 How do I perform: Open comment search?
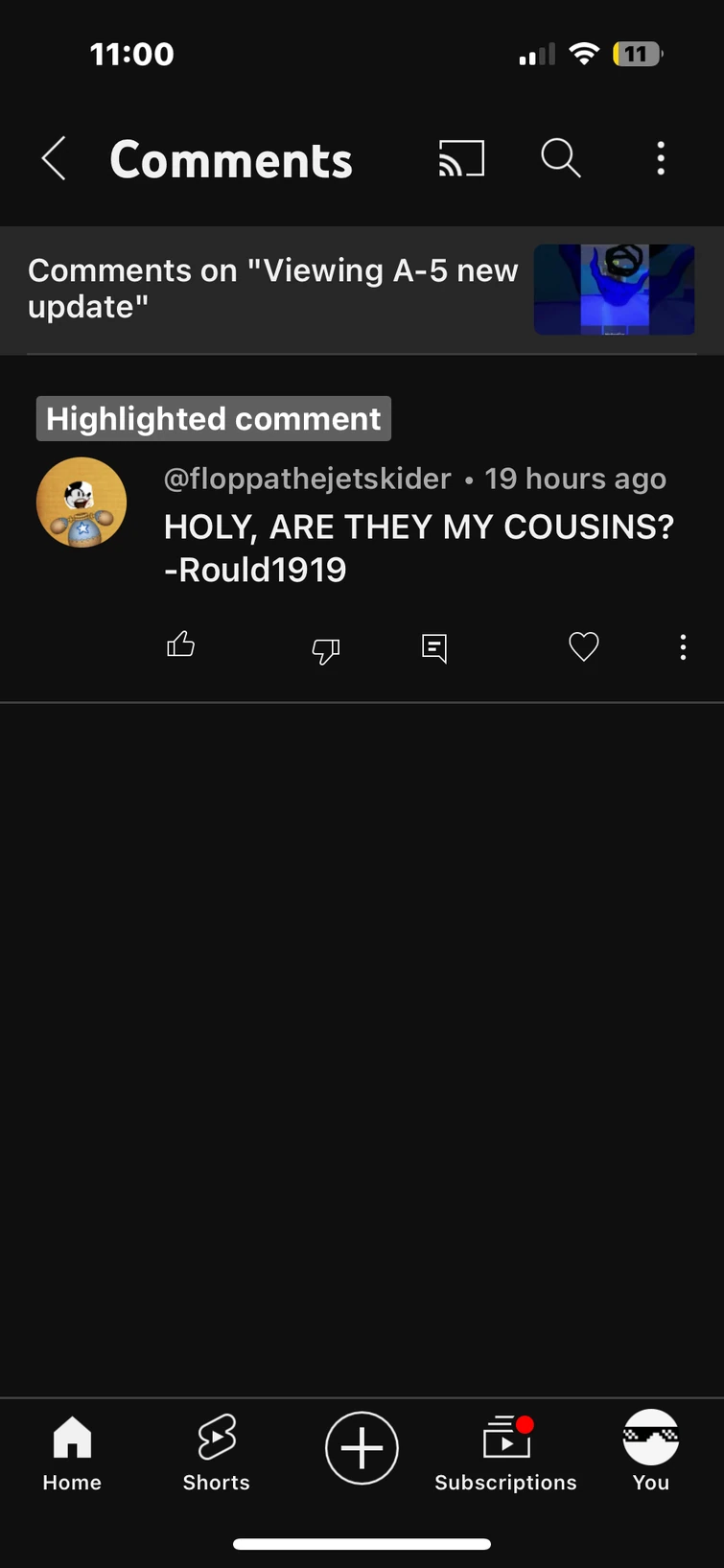click(x=561, y=158)
